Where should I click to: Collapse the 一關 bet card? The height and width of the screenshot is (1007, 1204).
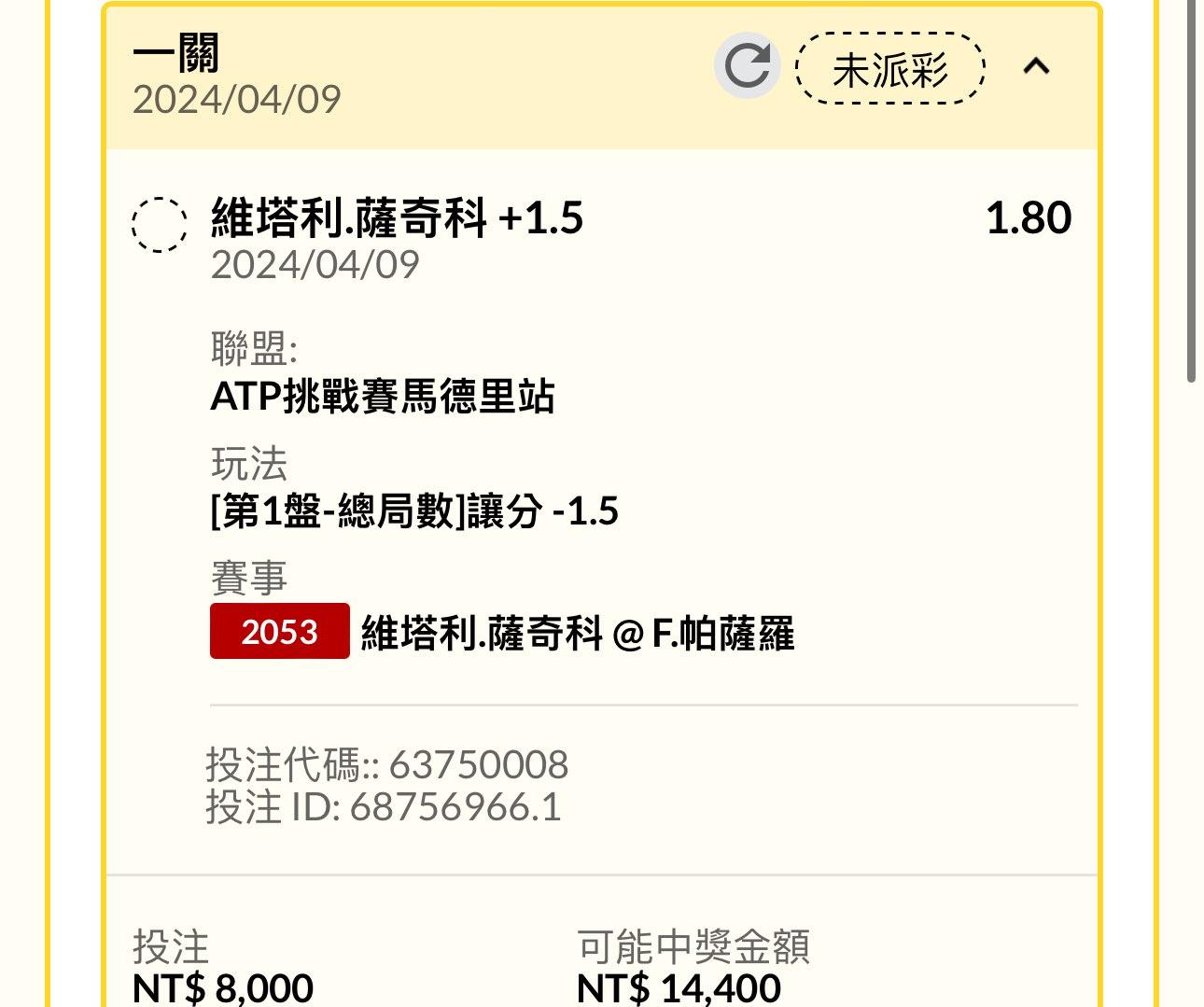[1036, 66]
